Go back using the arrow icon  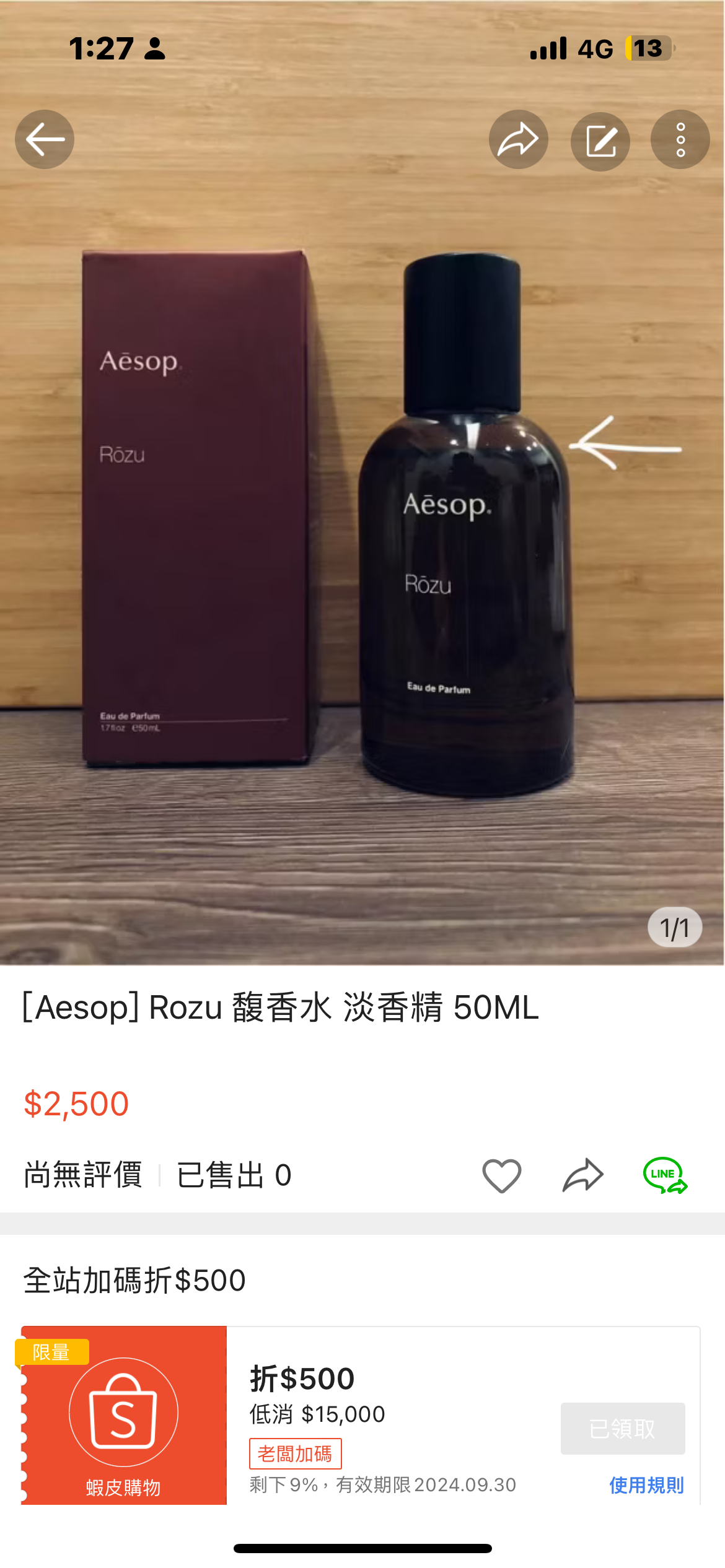[45, 139]
